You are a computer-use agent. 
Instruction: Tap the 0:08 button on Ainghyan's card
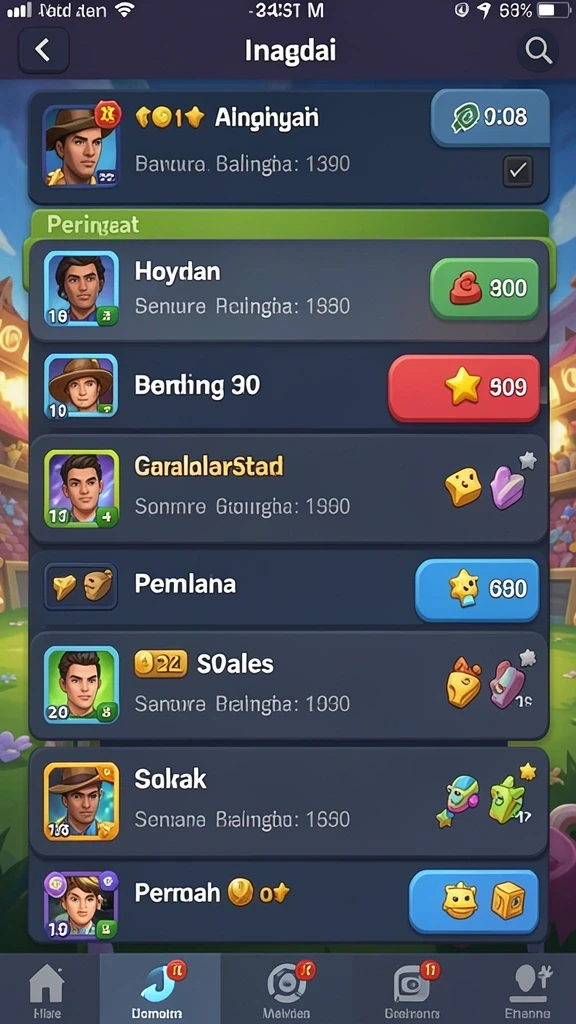[x=490, y=118]
